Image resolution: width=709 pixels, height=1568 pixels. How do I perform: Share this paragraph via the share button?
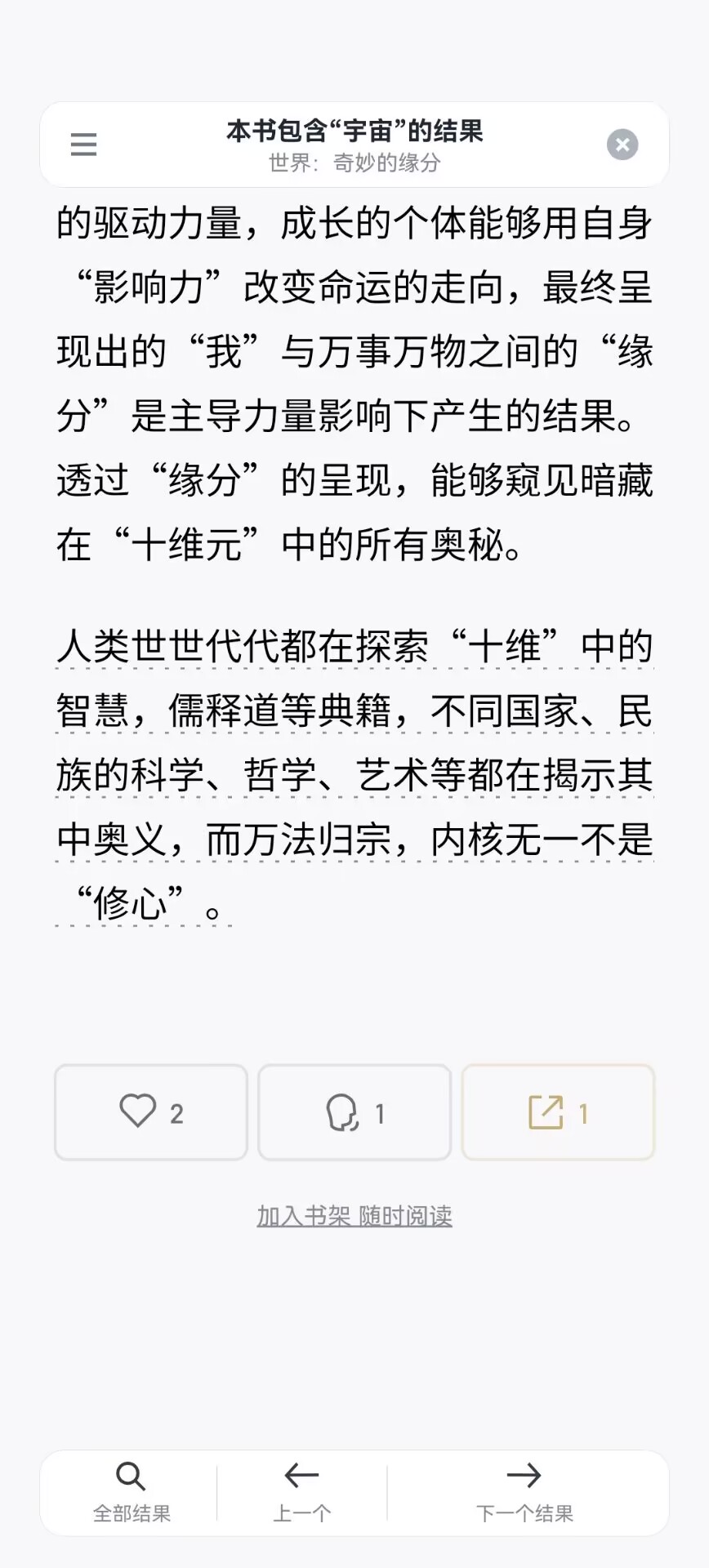(x=558, y=1112)
